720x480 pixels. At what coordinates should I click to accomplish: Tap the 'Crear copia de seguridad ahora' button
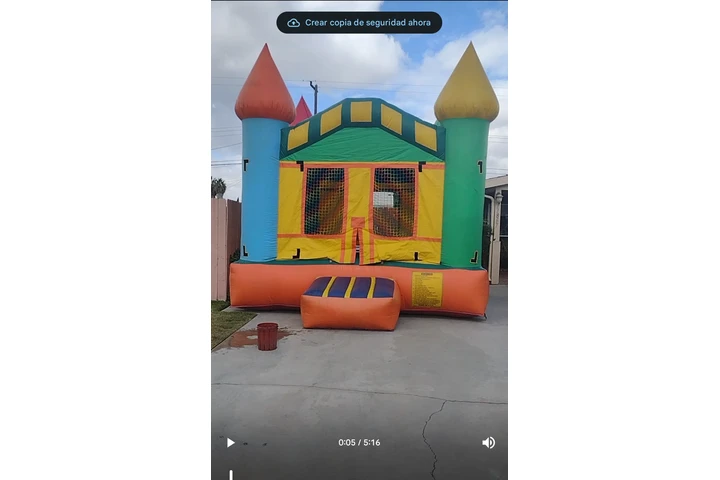pyautogui.click(x=359, y=22)
